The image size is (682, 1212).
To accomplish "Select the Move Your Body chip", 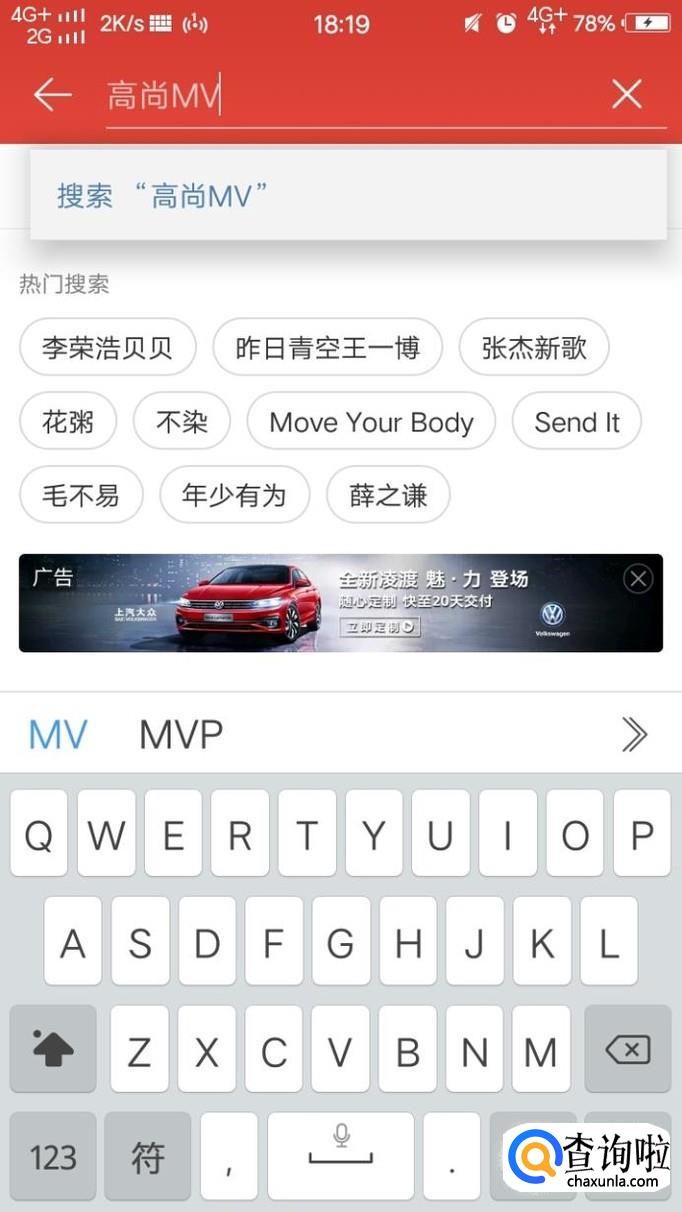I will 371,422.
